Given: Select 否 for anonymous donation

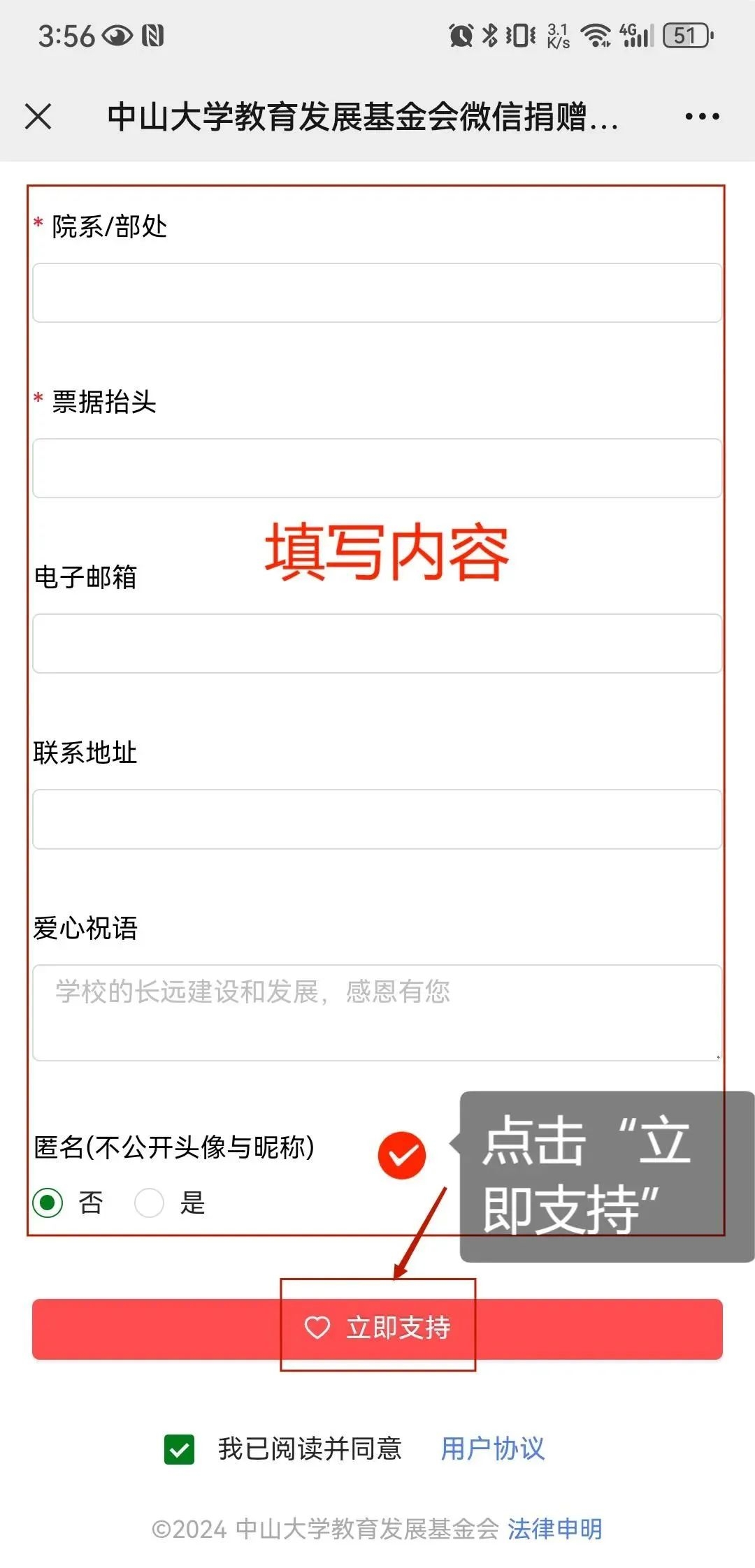Looking at the screenshot, I should pyautogui.click(x=48, y=1203).
